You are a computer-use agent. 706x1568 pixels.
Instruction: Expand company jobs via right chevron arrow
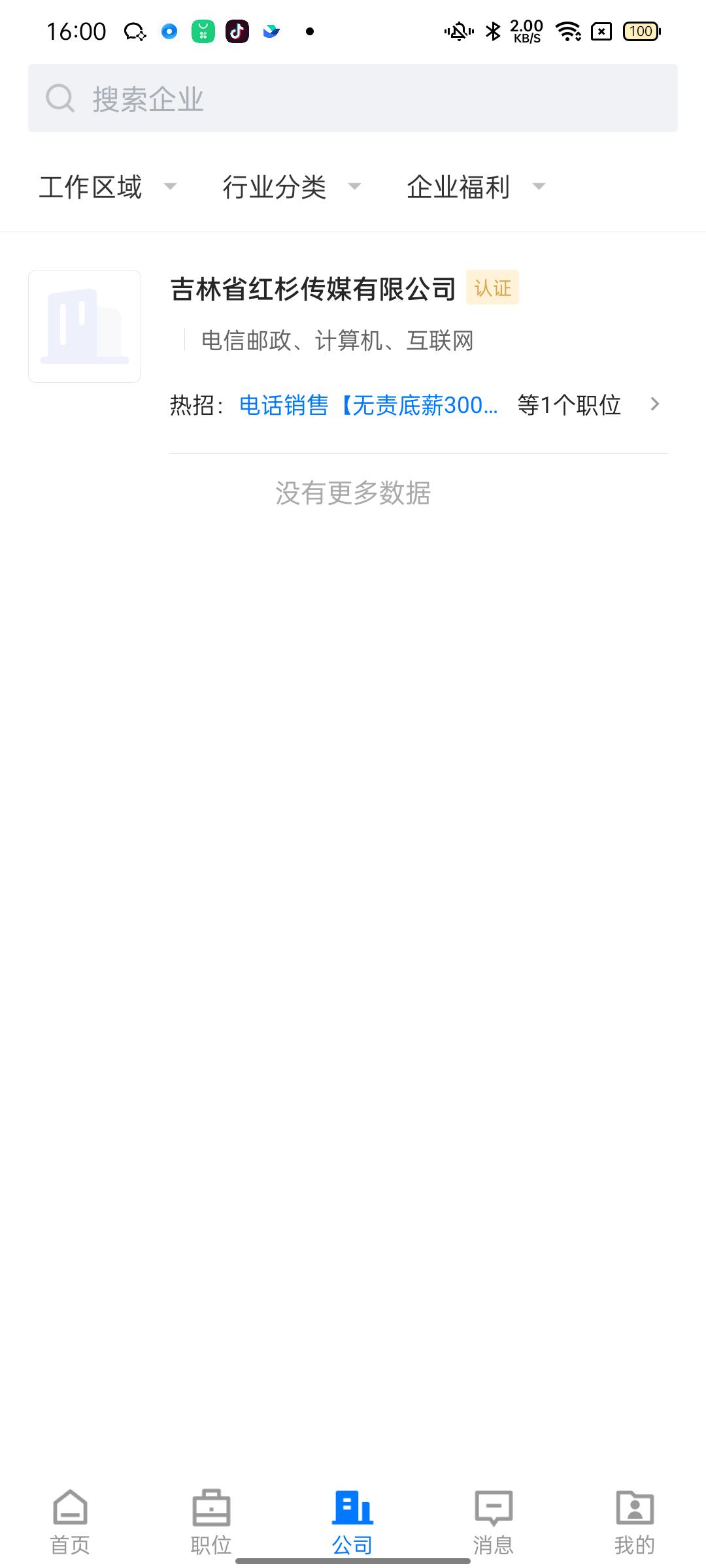(655, 405)
